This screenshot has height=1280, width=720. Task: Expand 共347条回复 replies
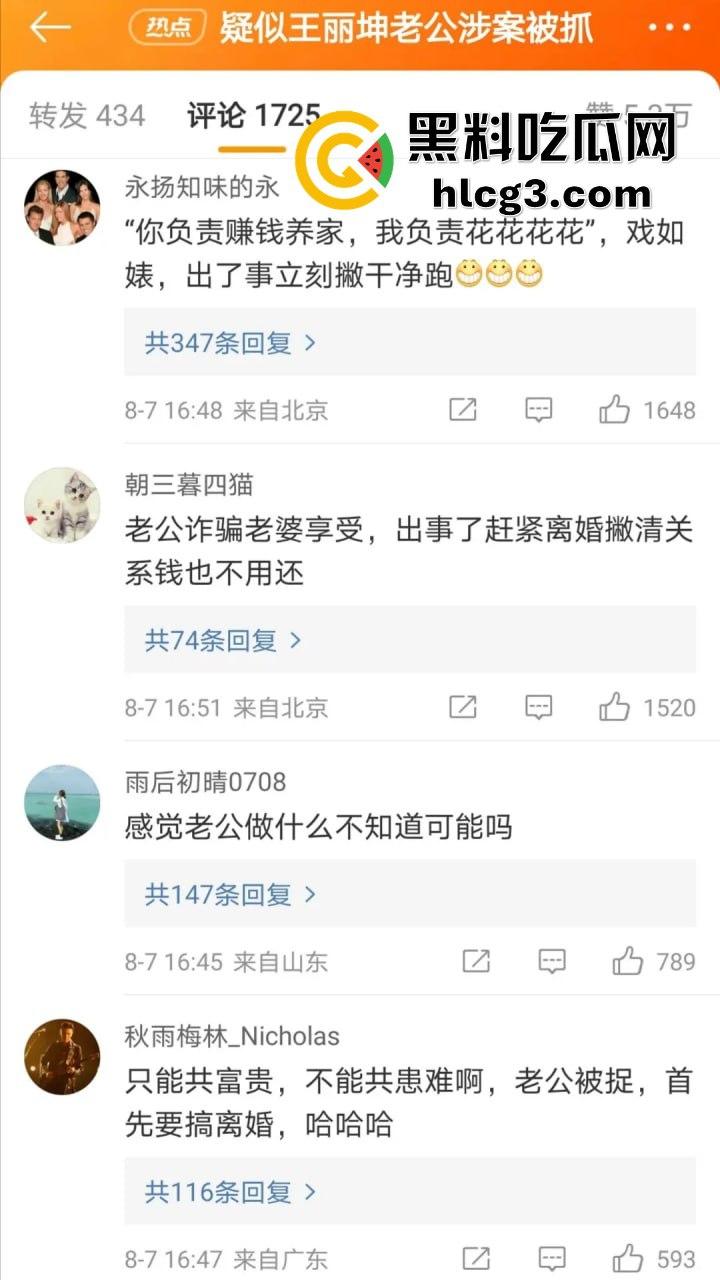230,343
